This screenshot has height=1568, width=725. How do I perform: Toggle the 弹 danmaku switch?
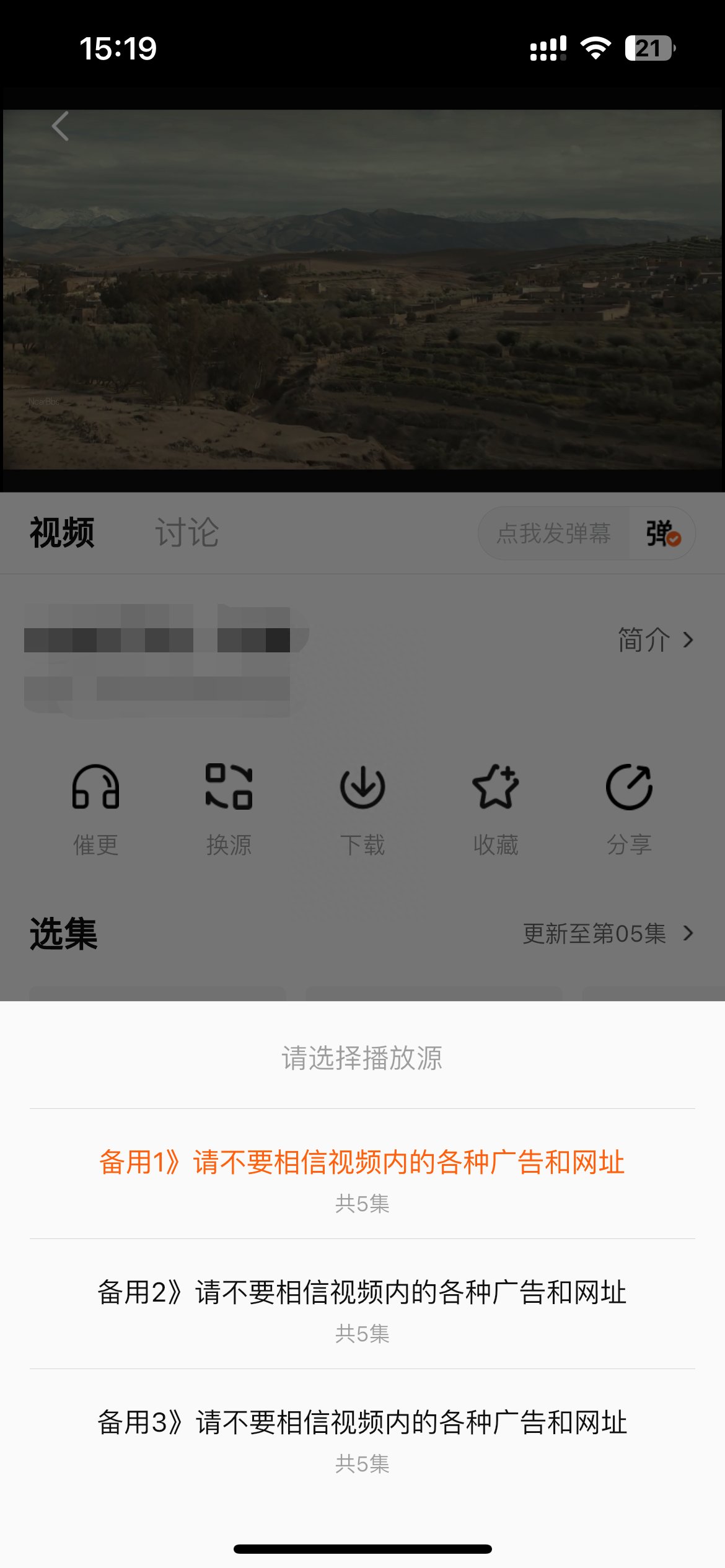662,533
